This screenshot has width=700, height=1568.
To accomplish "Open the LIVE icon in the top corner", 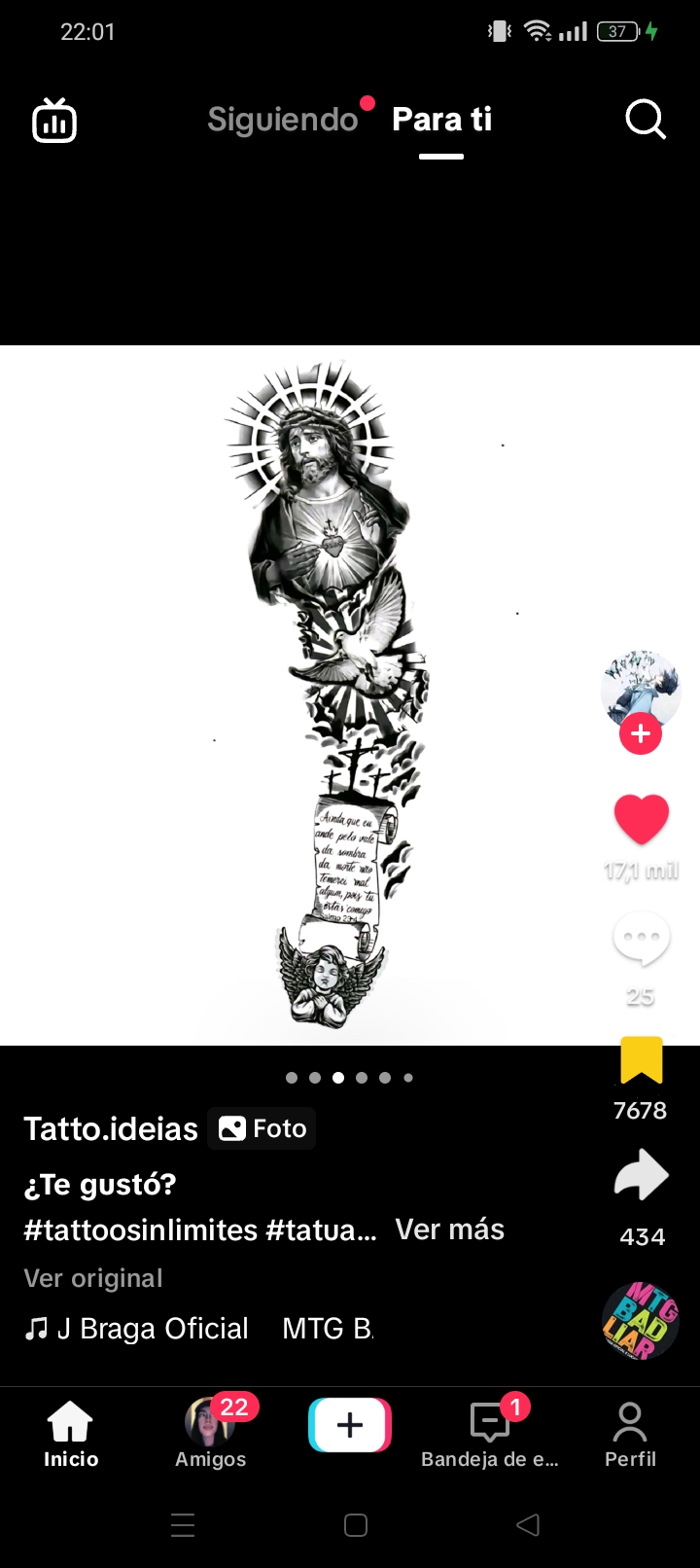I will point(54,121).
